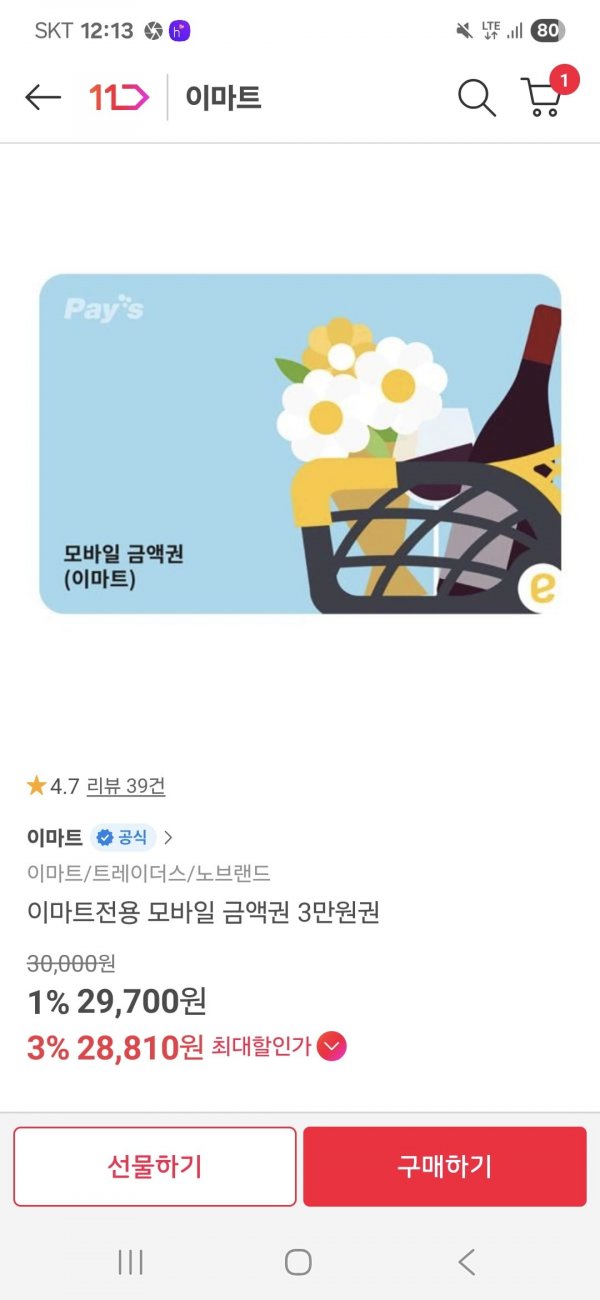Screen dimensions: 600x1300
Task: Tap the 선물하기 gift button
Action: tap(155, 1166)
